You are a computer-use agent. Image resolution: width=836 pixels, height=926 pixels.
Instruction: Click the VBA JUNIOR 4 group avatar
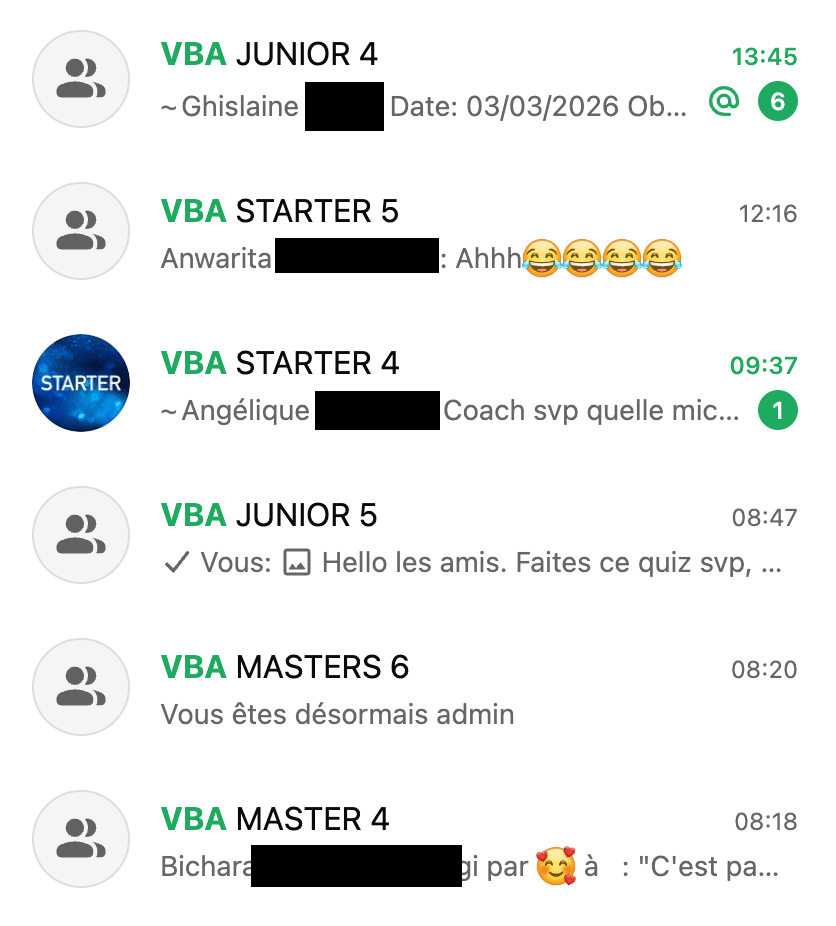80,78
